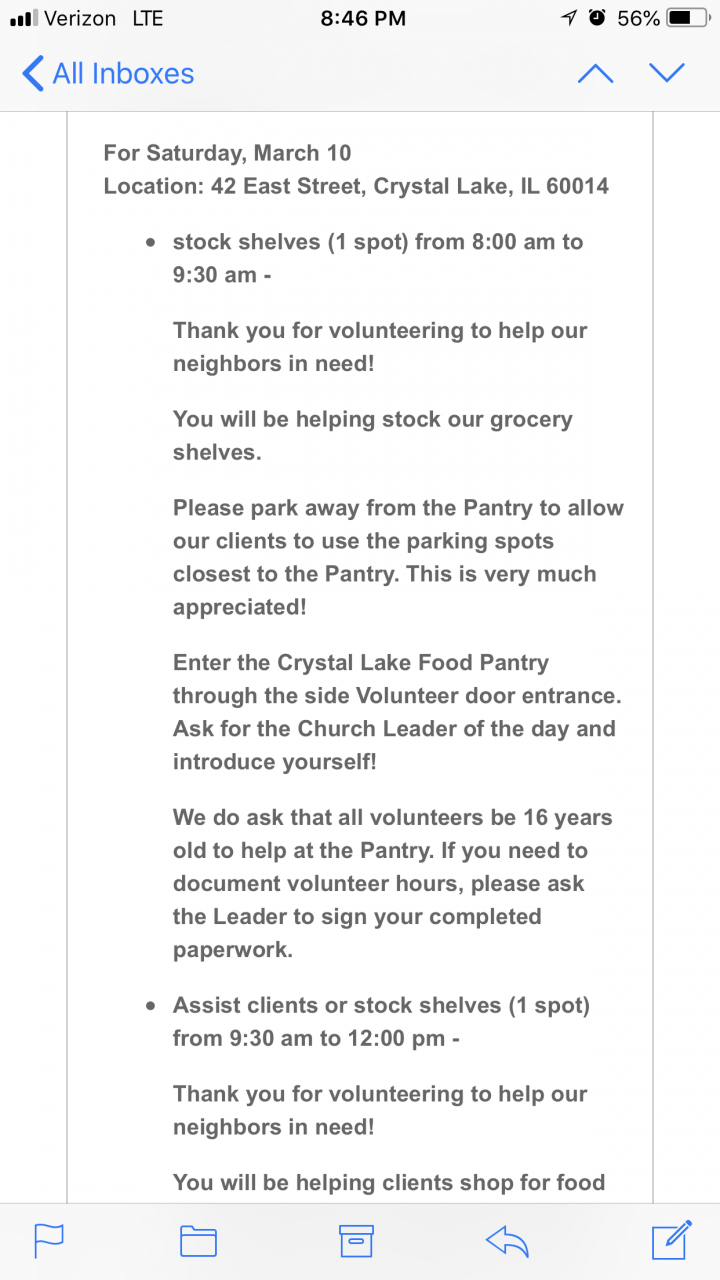The width and height of the screenshot is (720, 1280).
Task: Reply to this email
Action: coord(507,1240)
